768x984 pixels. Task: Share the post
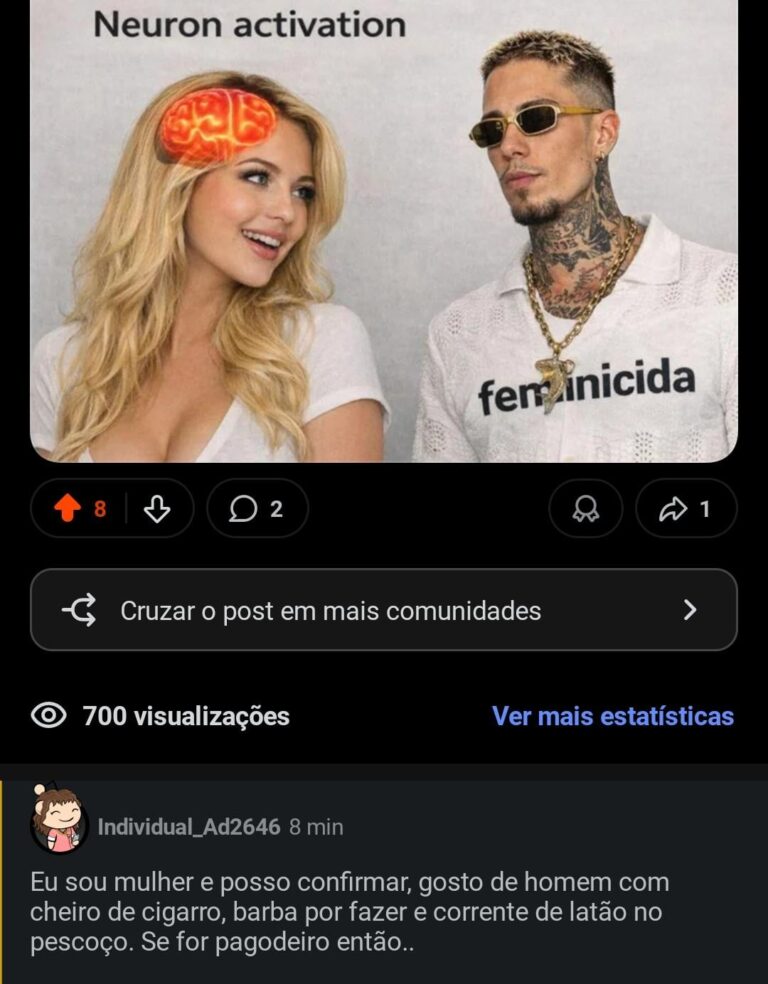pos(686,509)
